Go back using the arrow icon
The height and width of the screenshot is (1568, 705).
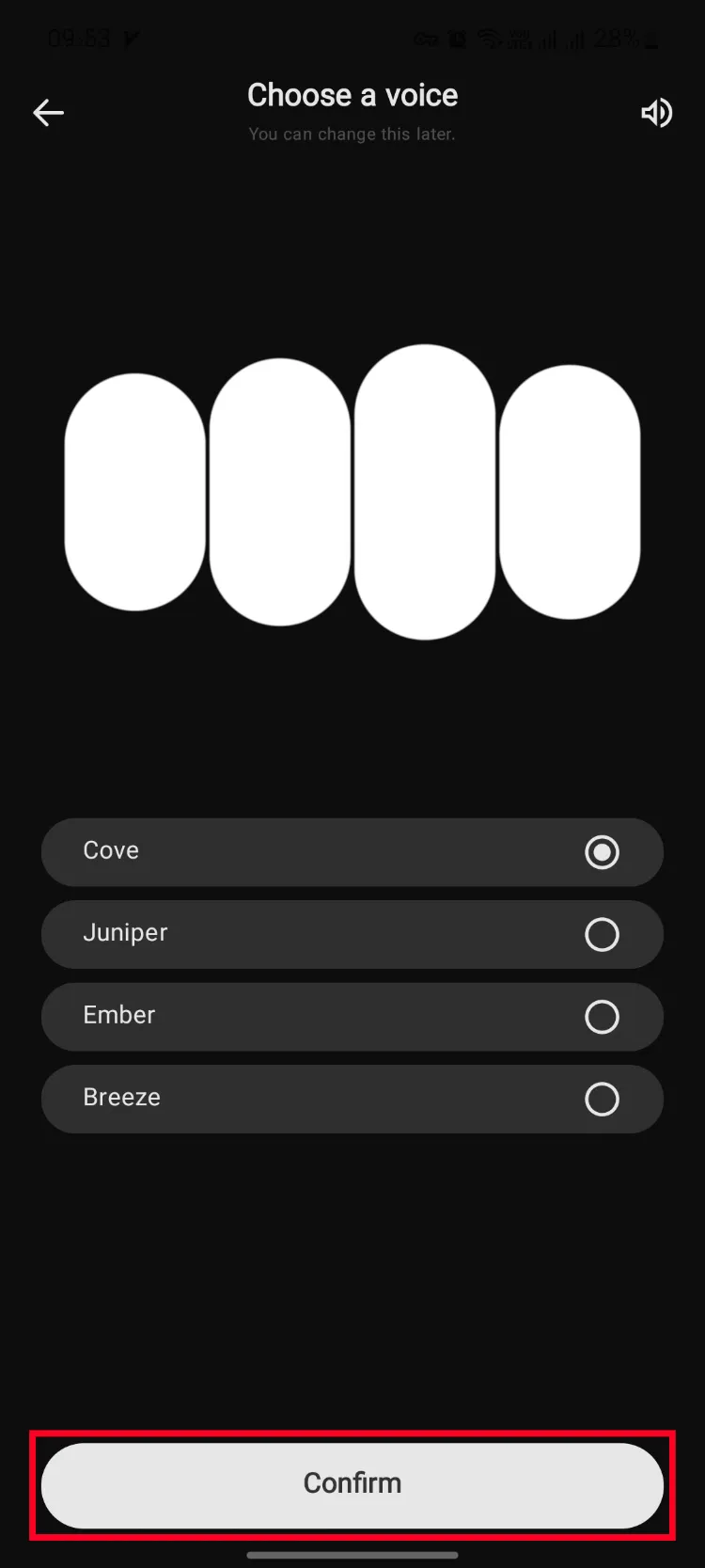48,113
